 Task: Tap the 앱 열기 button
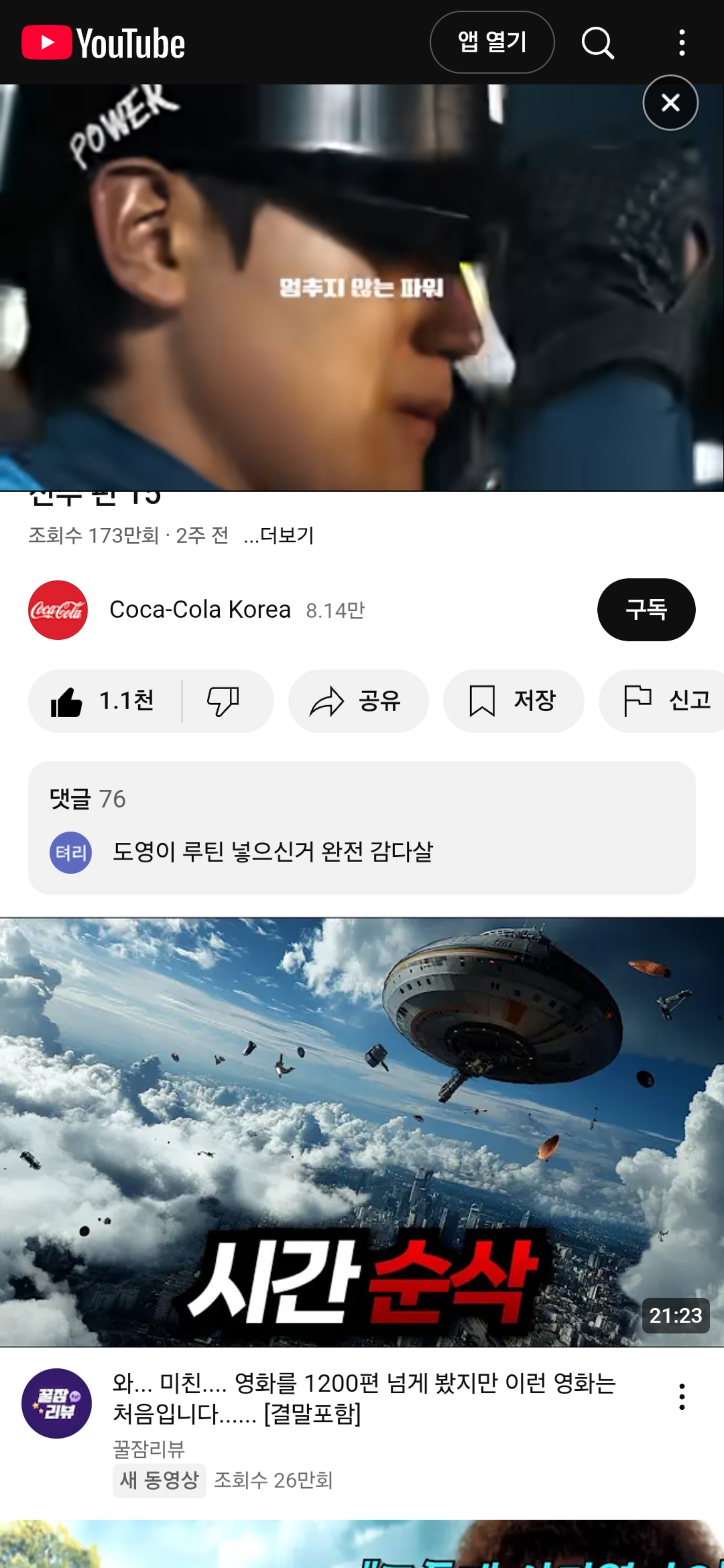pyautogui.click(x=492, y=42)
